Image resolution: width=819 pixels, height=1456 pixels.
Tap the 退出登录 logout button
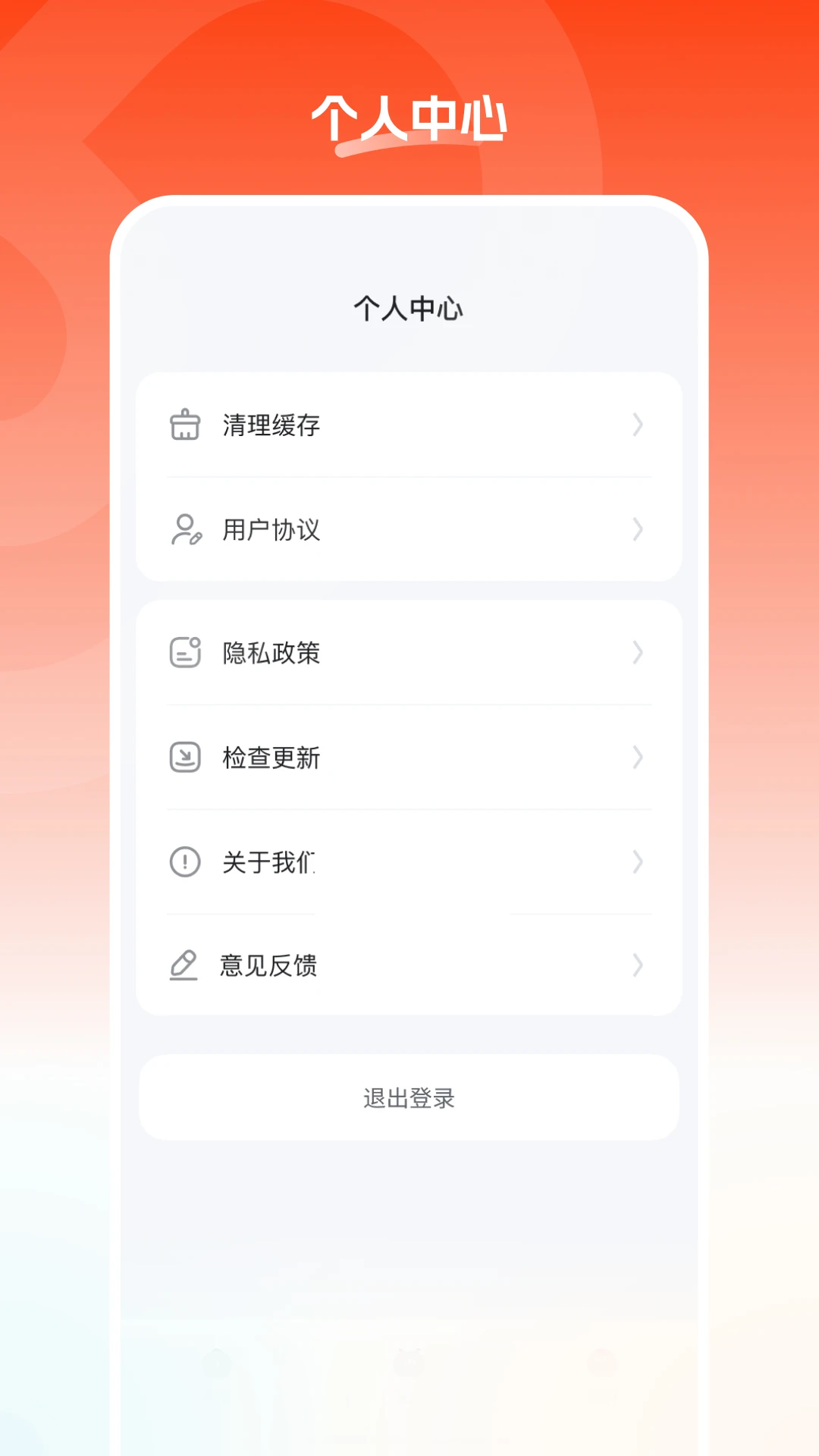(408, 1098)
